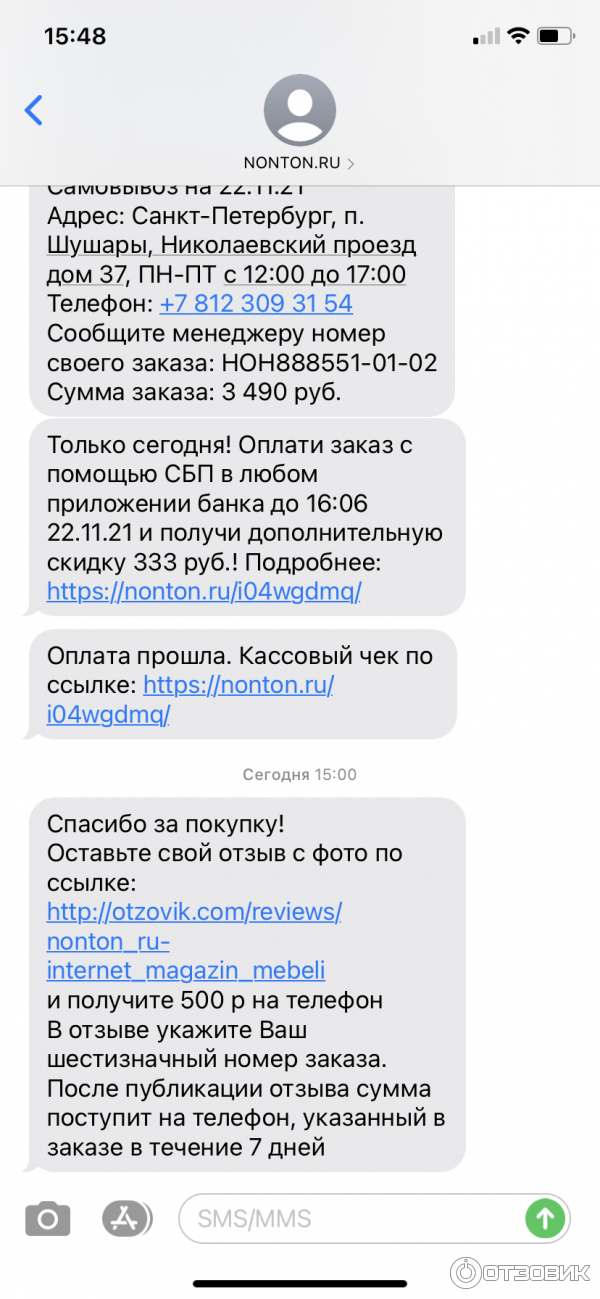This screenshot has width=600, height=1299.
Task: Call the phone number +7 812 309 31 54
Action: click(256, 303)
